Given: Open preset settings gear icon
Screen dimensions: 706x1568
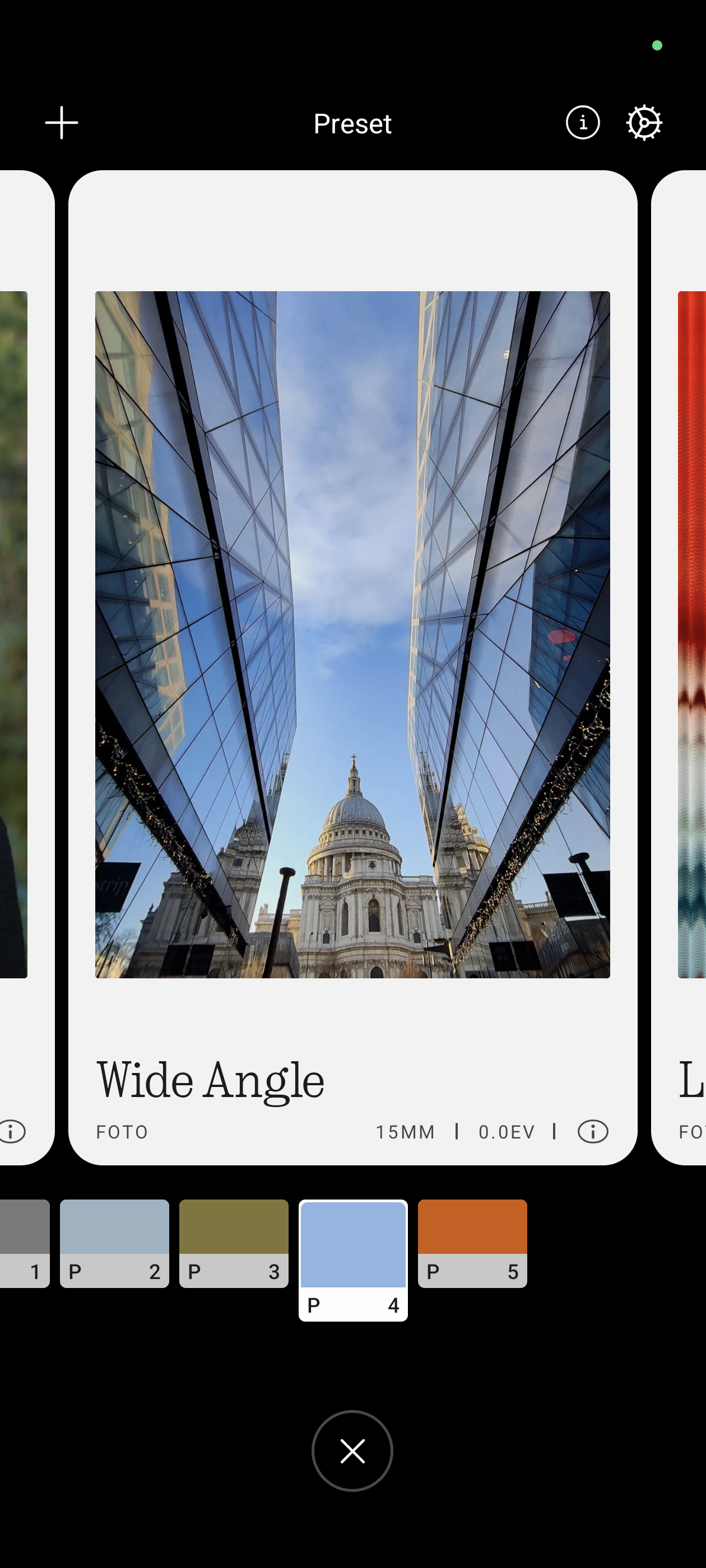Looking at the screenshot, I should pyautogui.click(x=644, y=123).
